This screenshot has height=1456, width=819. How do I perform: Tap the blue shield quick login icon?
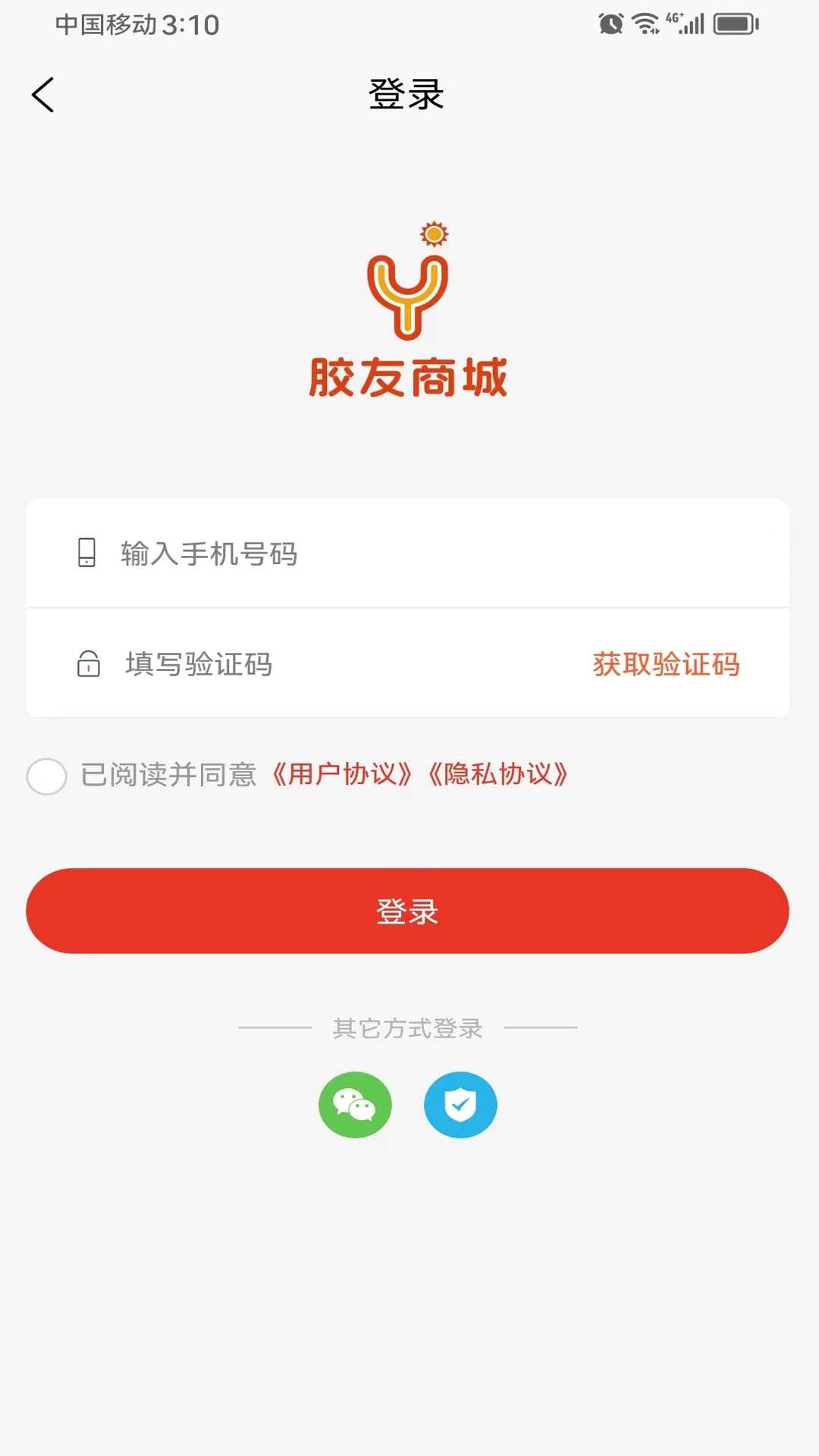point(460,1105)
